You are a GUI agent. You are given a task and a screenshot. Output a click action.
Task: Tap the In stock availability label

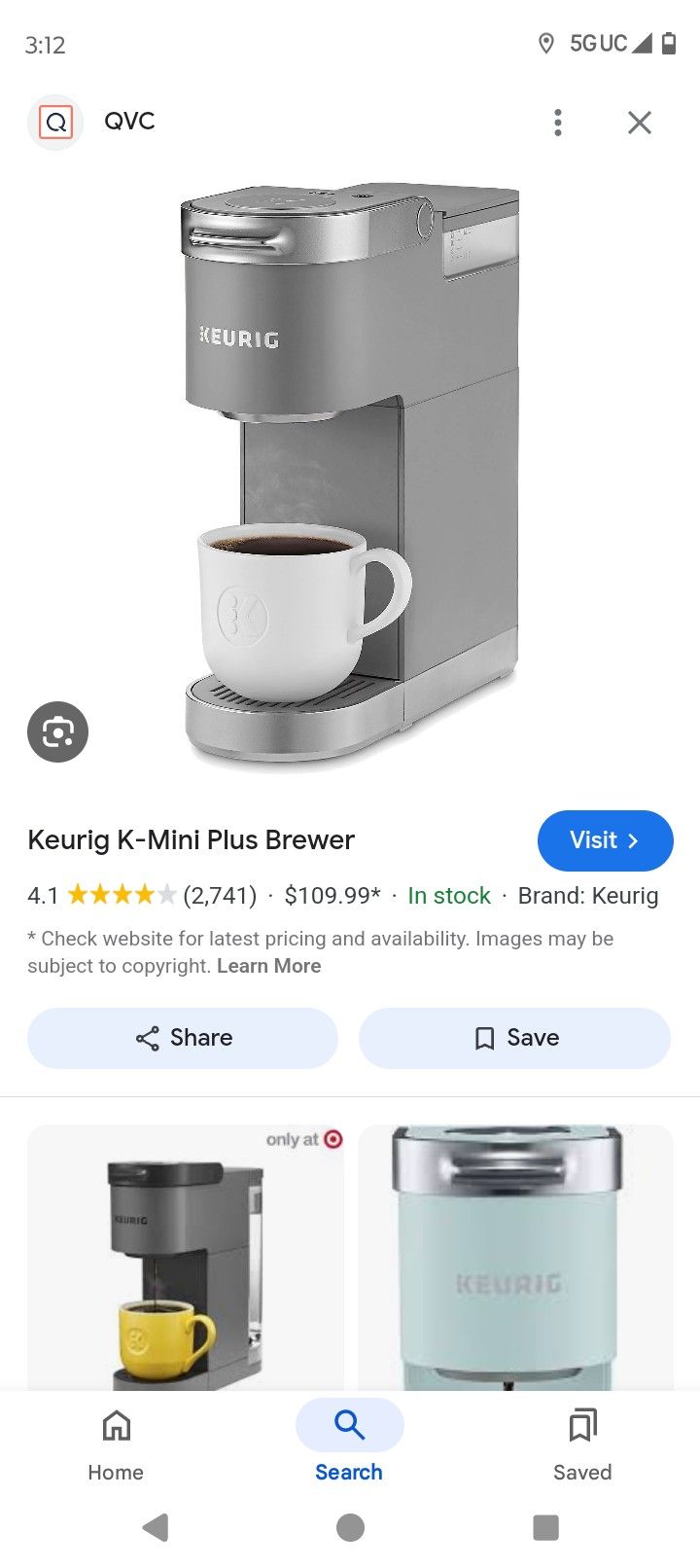[448, 895]
